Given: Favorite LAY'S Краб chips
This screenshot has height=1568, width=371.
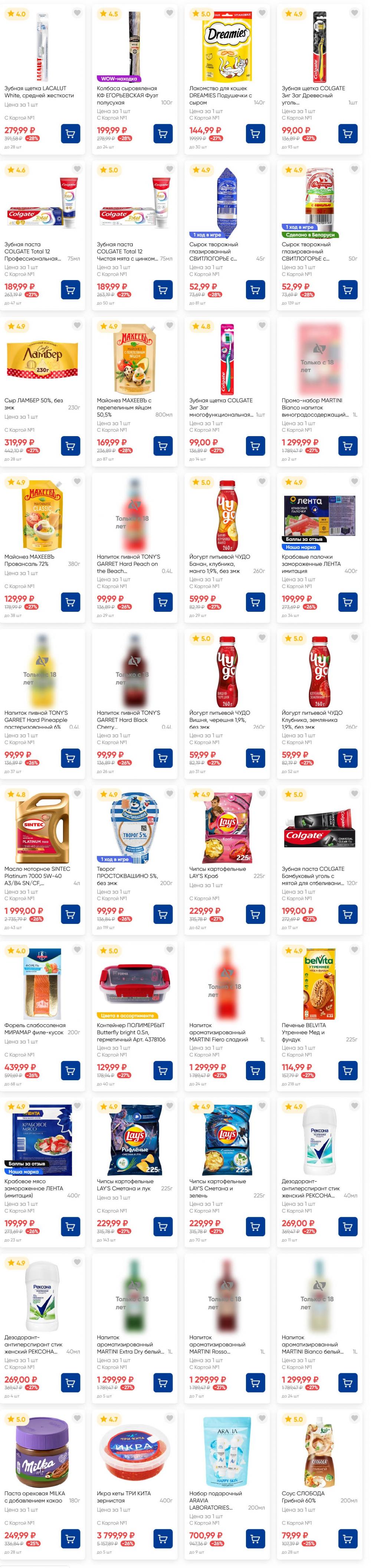Looking at the screenshot, I should 262,793.
